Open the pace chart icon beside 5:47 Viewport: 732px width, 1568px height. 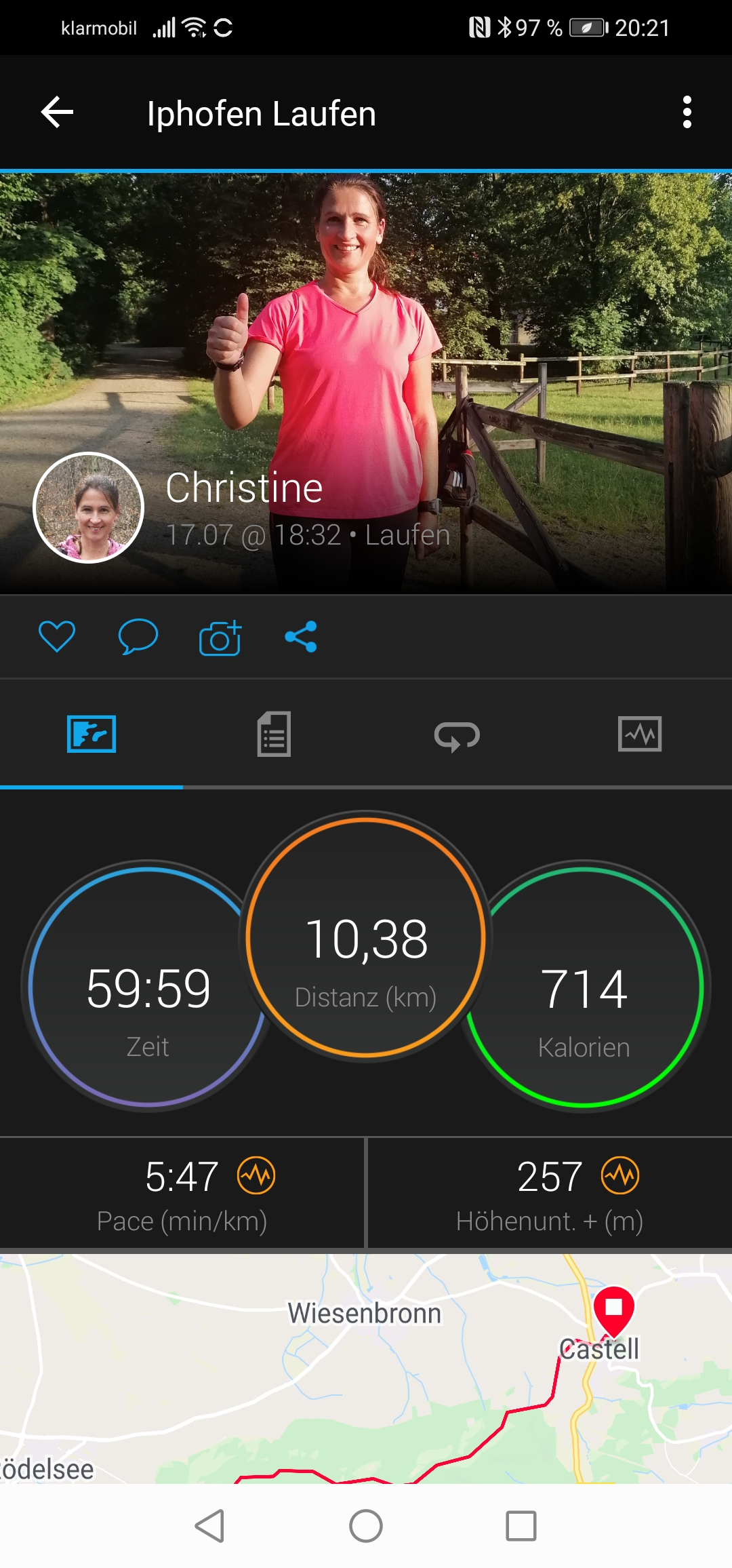(x=256, y=1175)
